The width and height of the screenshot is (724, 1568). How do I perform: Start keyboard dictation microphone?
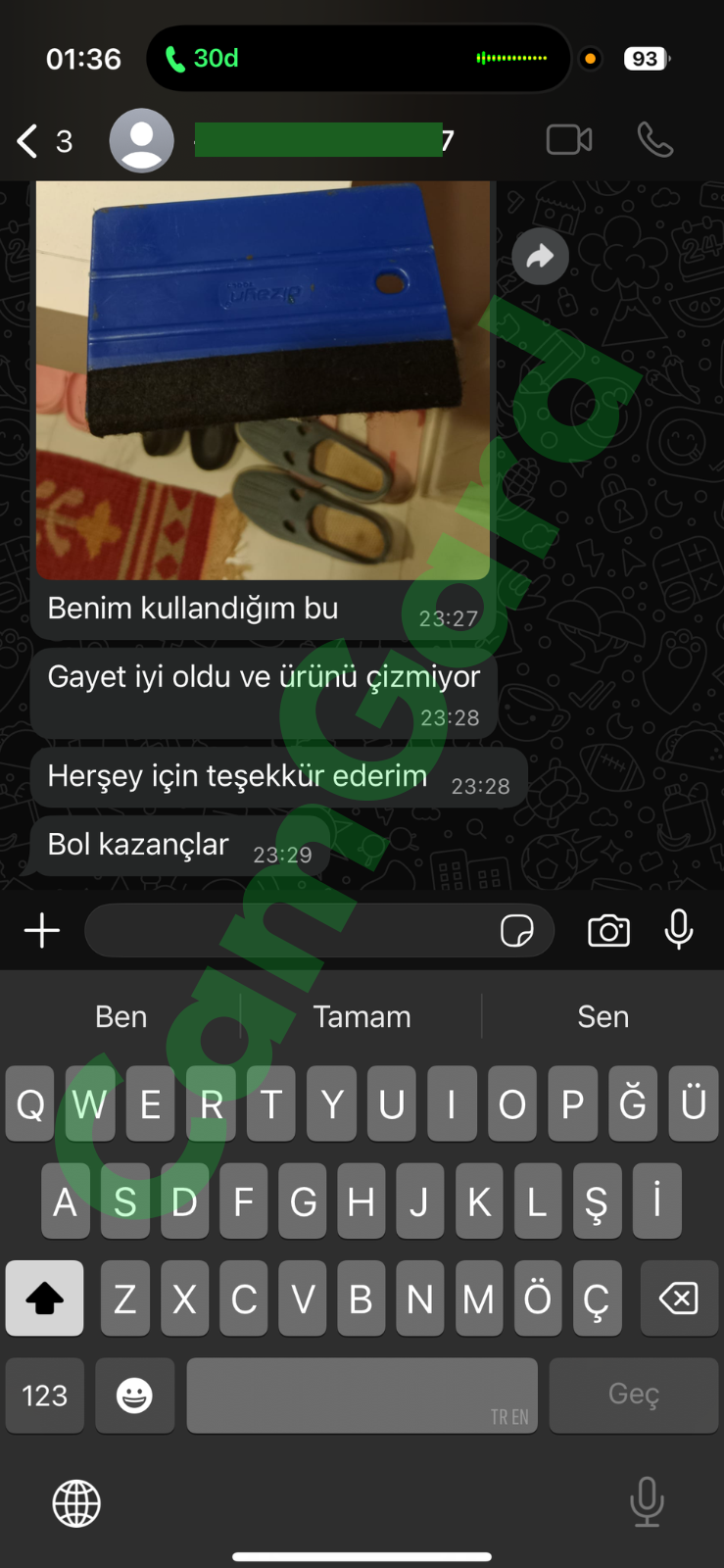point(647,1501)
